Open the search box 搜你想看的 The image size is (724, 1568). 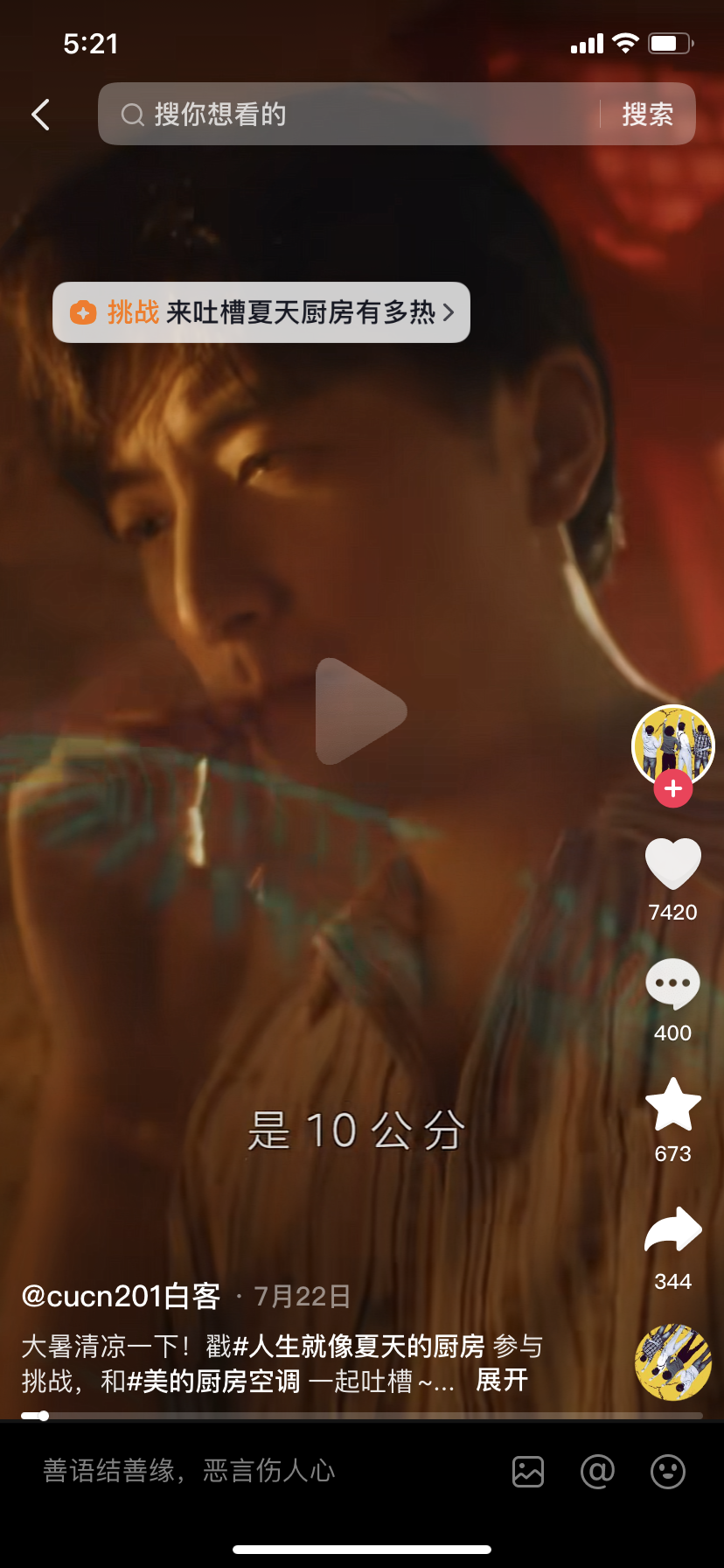coord(350,115)
